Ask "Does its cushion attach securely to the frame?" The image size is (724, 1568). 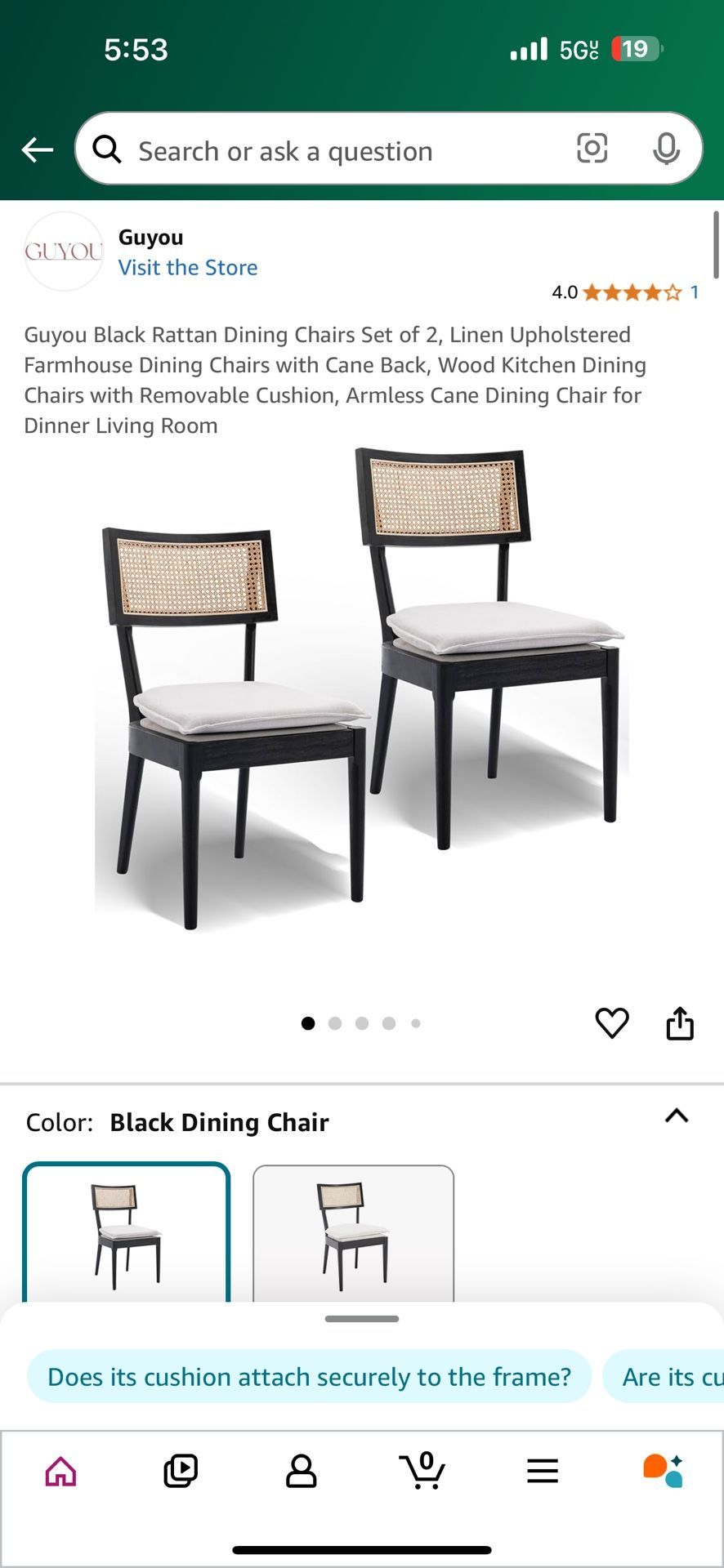click(309, 1377)
